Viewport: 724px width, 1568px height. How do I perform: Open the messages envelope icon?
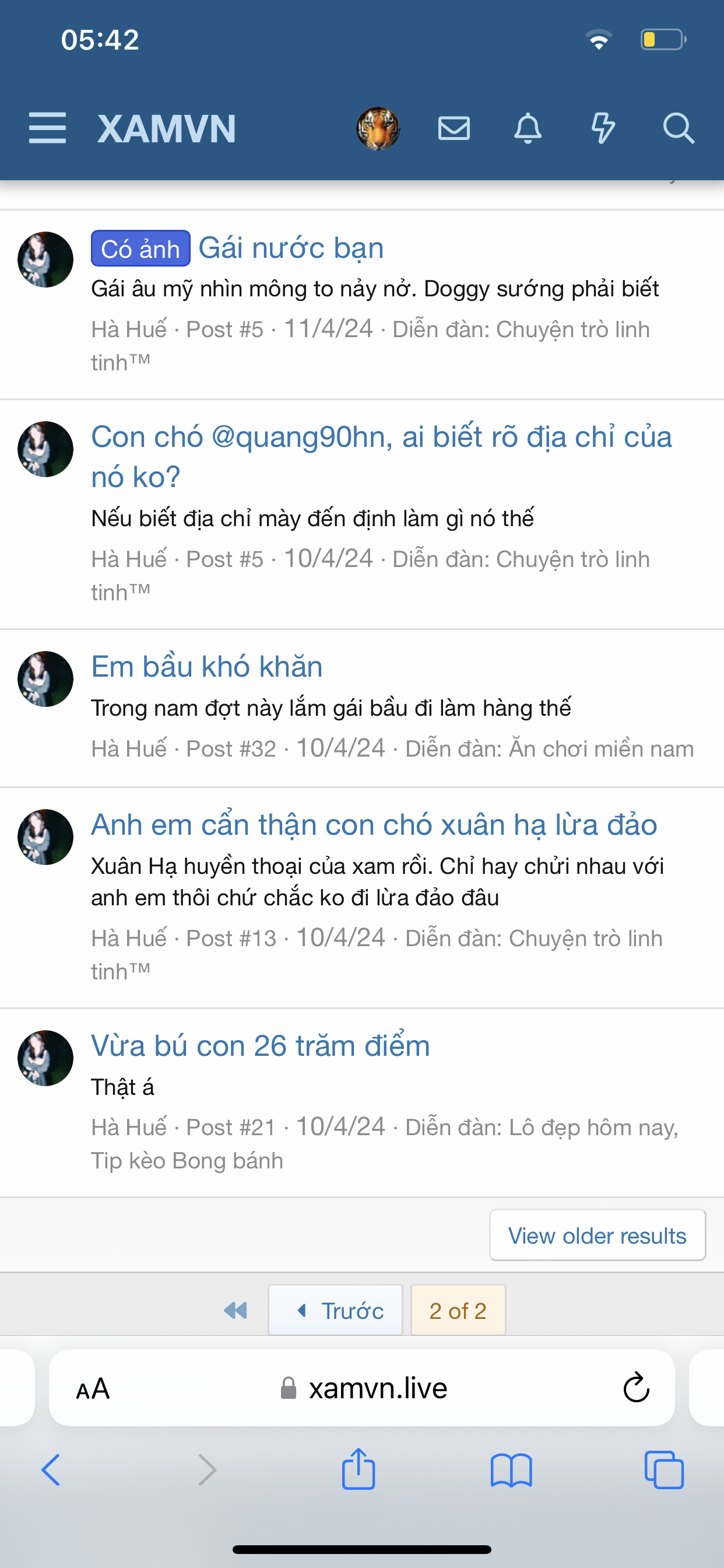(454, 128)
